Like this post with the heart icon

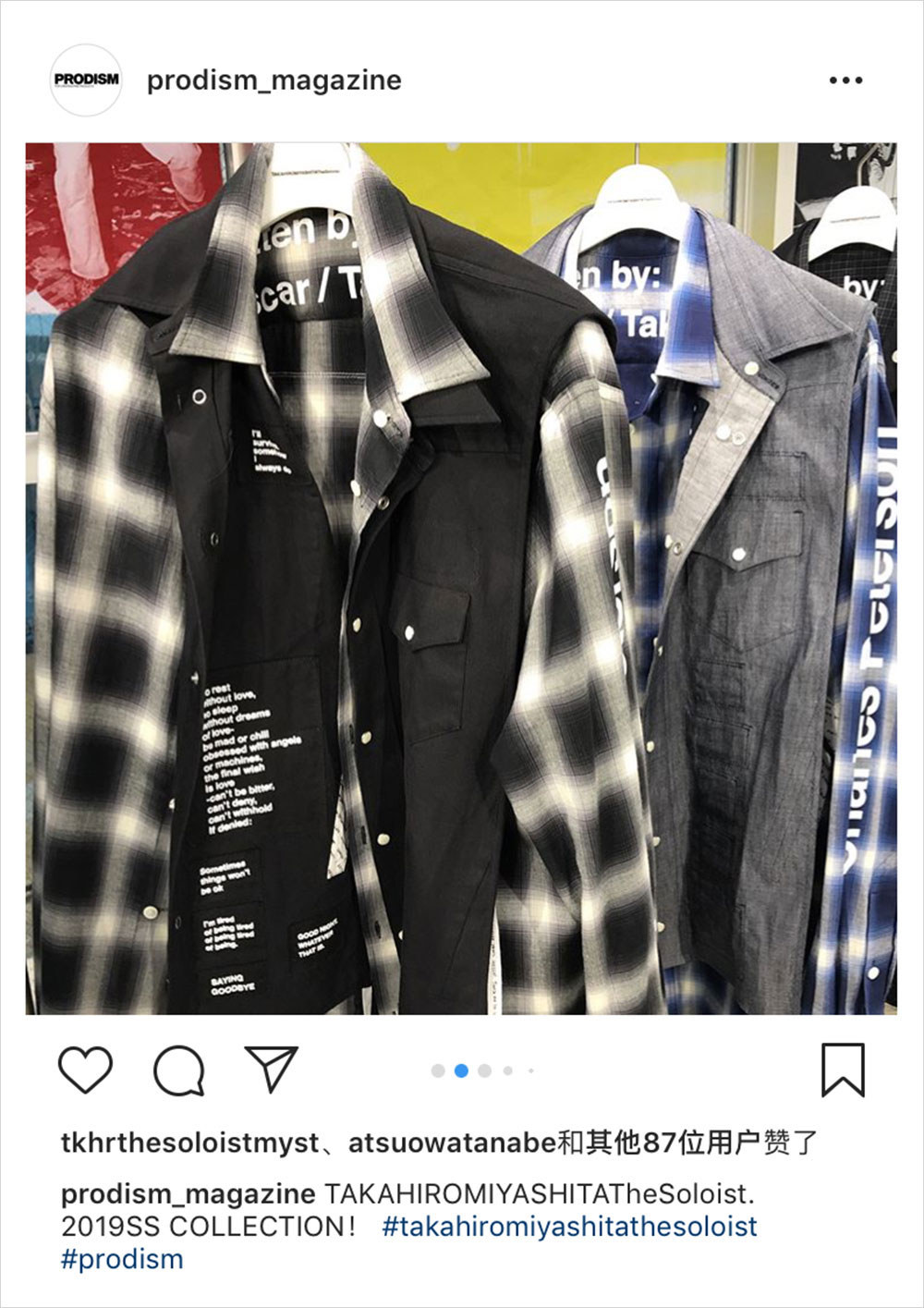coord(85,1070)
